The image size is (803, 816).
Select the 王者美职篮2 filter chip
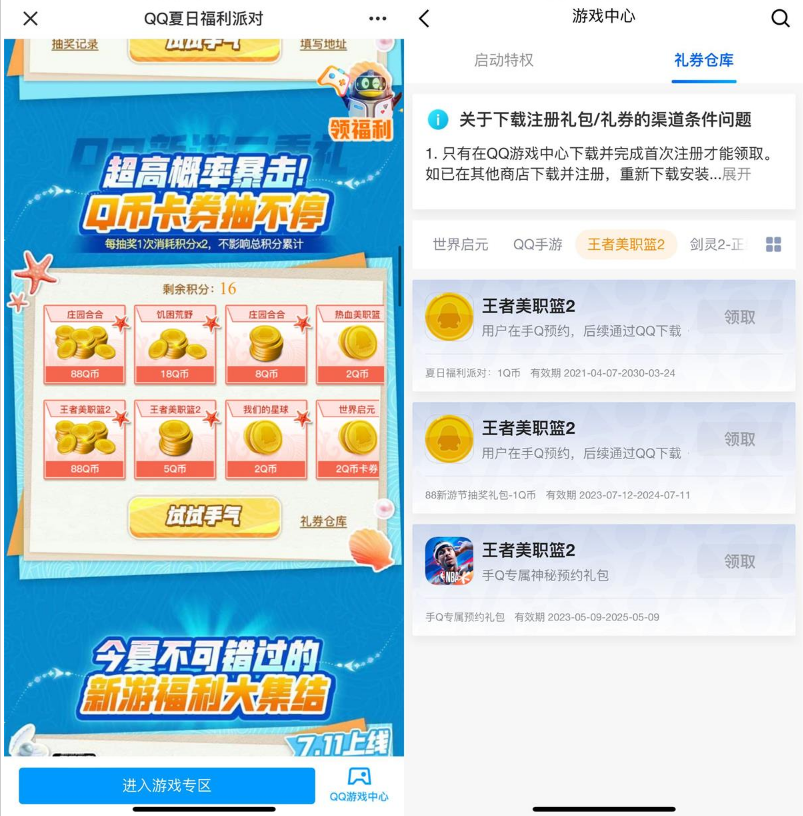626,245
